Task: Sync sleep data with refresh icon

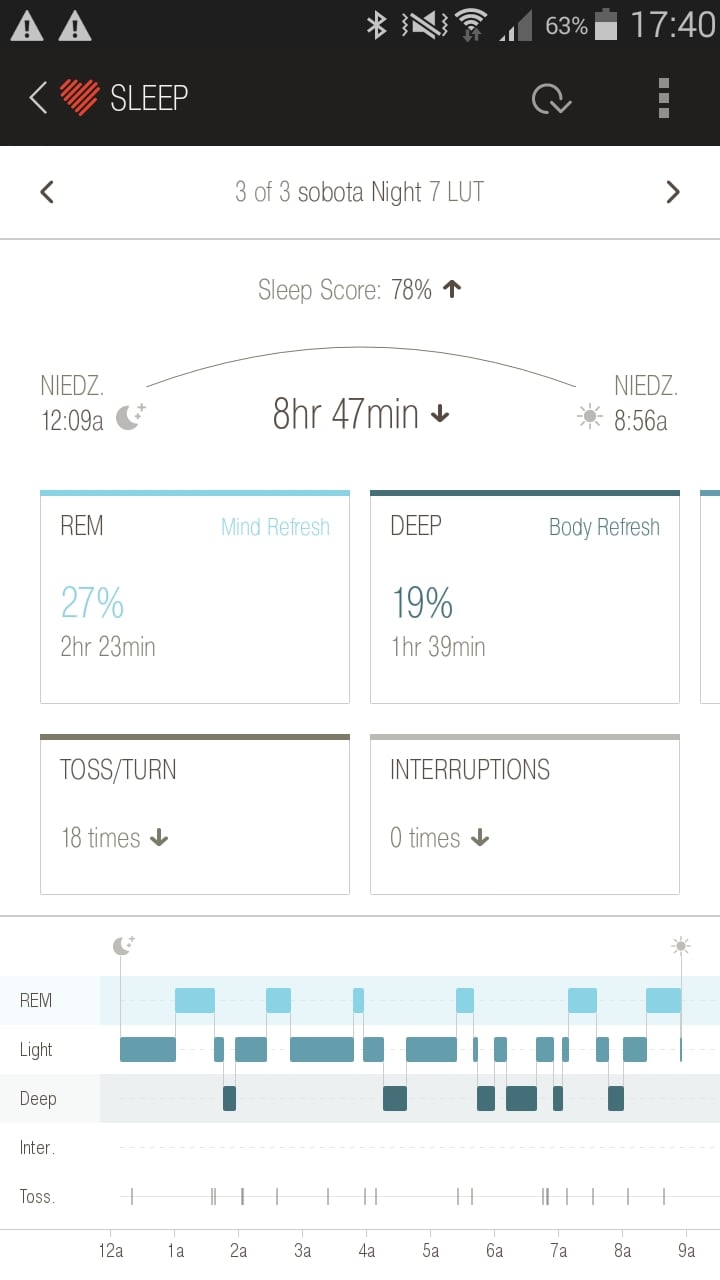Action: click(551, 99)
